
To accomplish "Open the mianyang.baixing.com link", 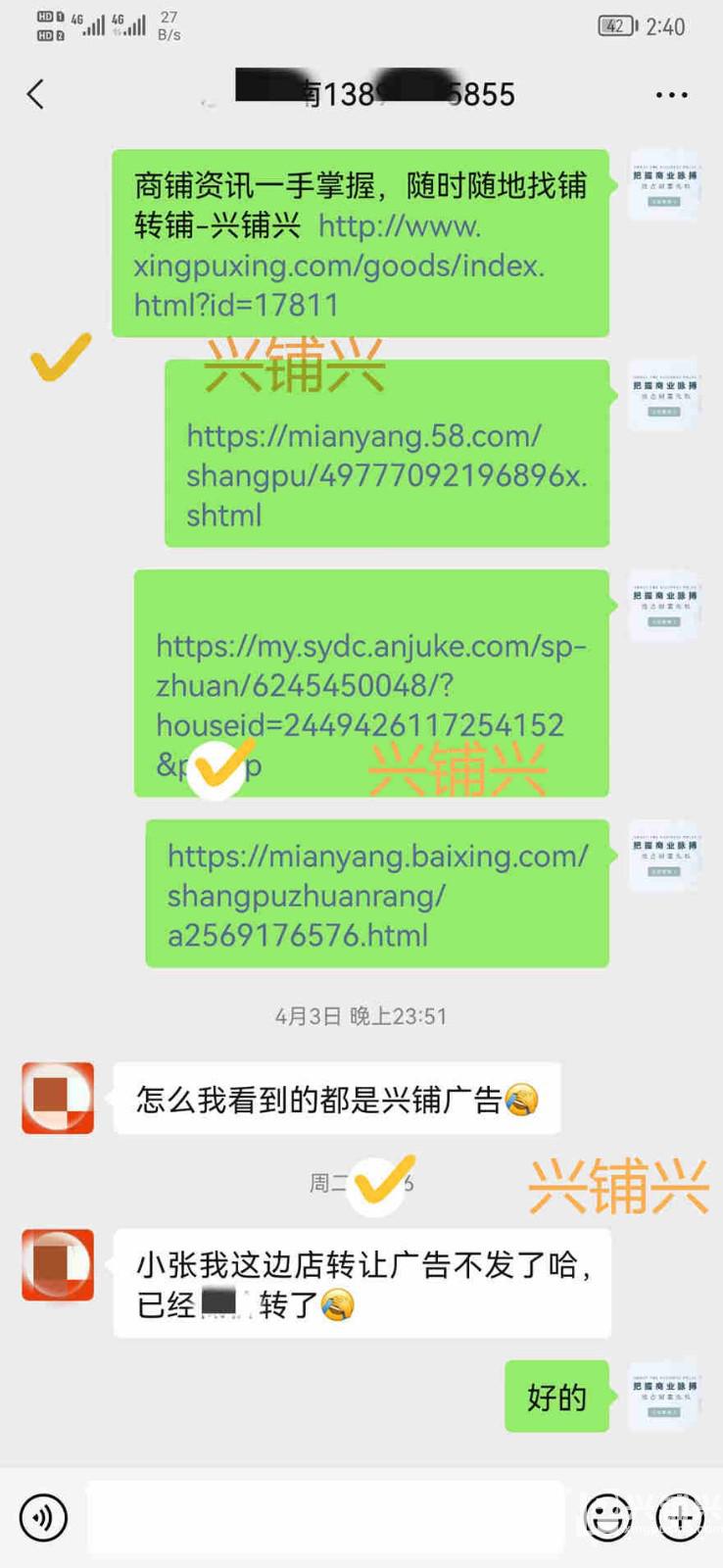I will click(x=377, y=895).
